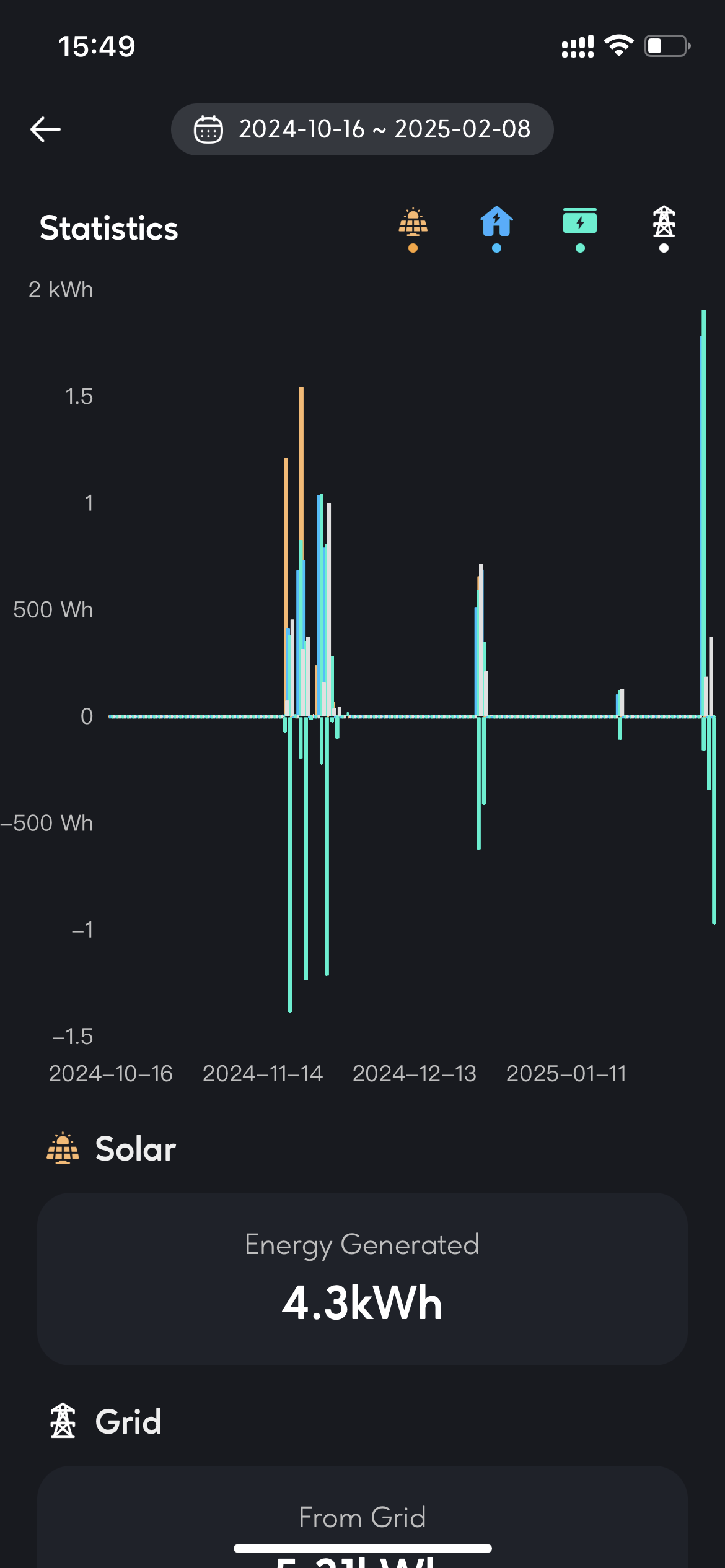The height and width of the screenshot is (1568, 725).
Task: Toggle the grid series in chart
Action: 664,227
